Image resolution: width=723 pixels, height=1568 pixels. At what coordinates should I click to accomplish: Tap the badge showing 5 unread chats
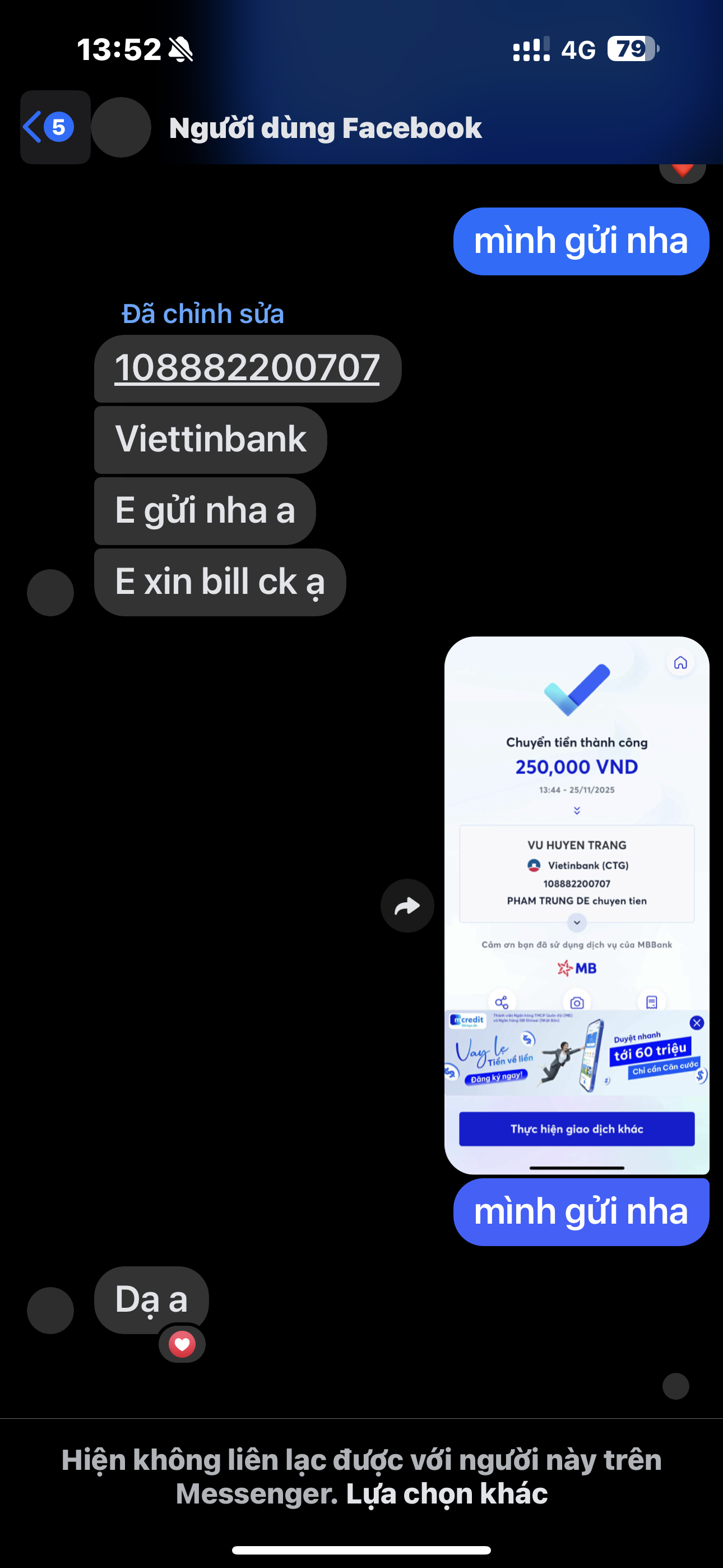(58, 127)
